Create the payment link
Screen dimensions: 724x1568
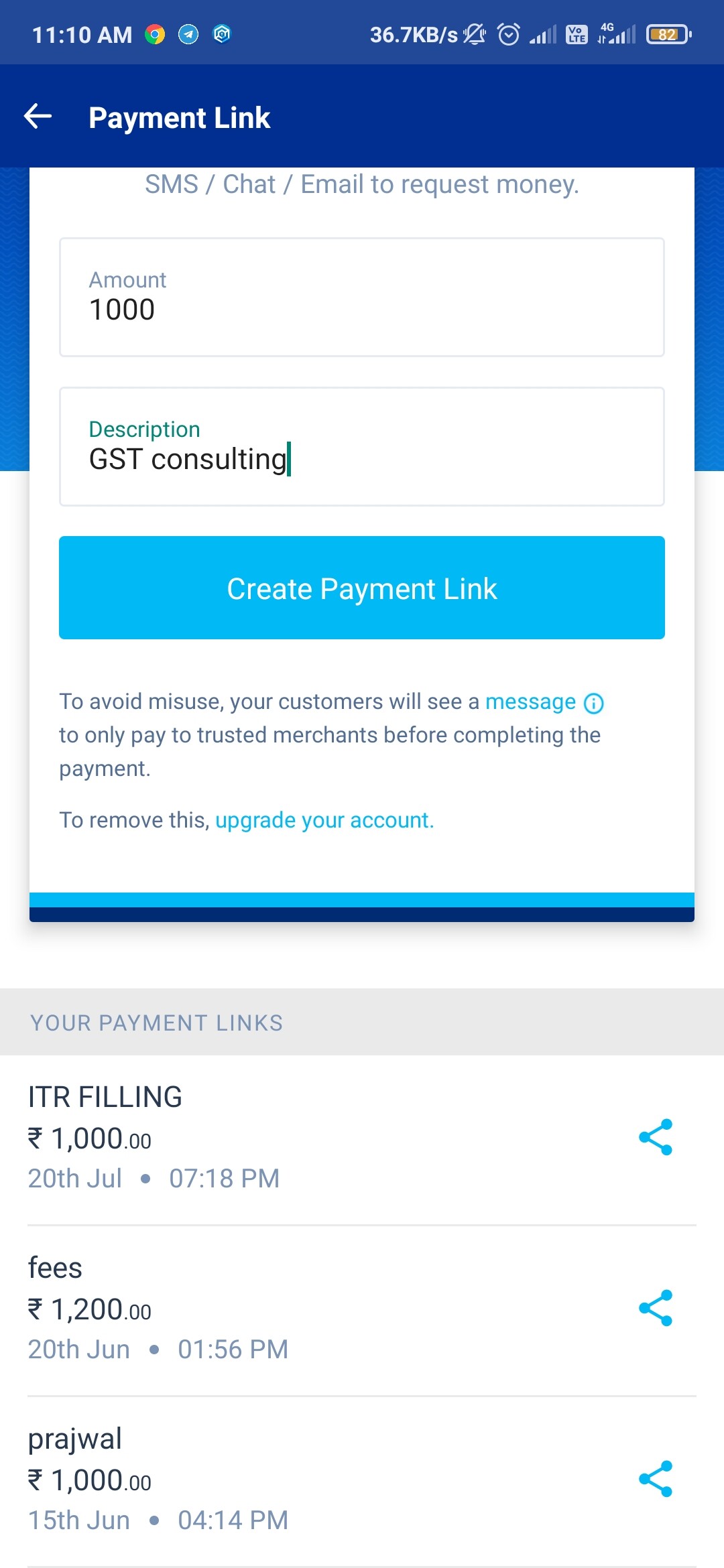[362, 588]
